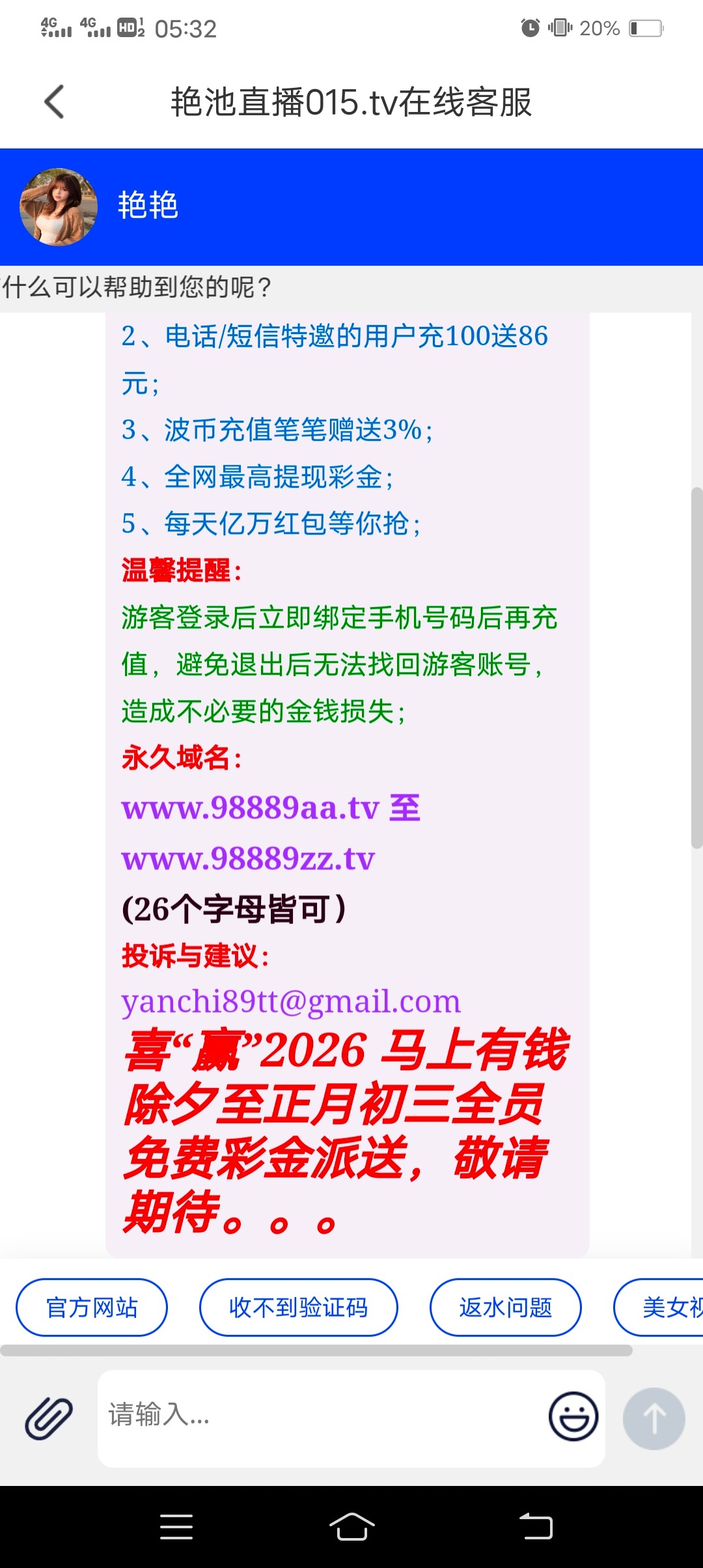Open the www.98889aa.tv link
The width and height of the screenshot is (703, 1568).
[251, 808]
